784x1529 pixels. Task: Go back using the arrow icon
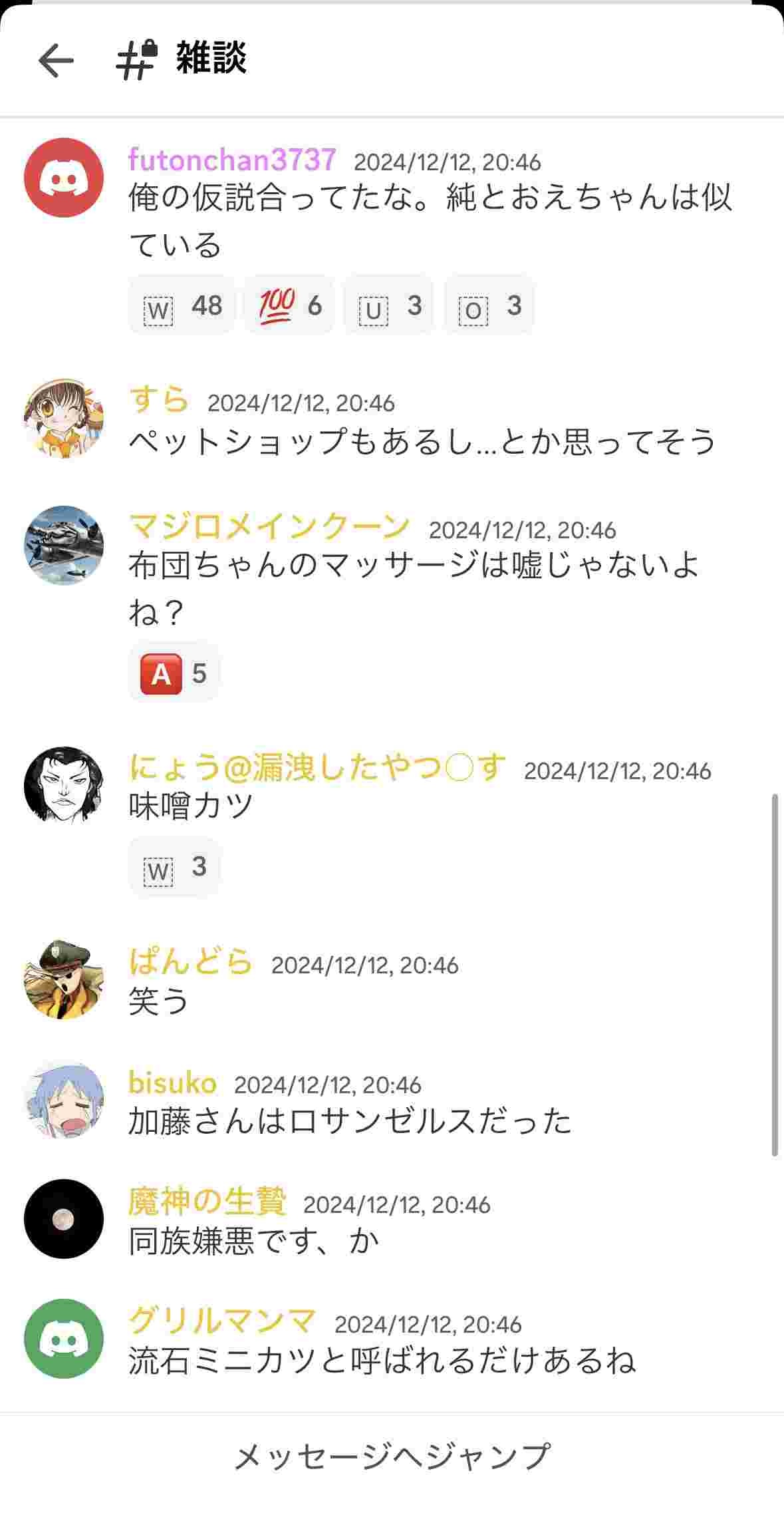(56, 61)
